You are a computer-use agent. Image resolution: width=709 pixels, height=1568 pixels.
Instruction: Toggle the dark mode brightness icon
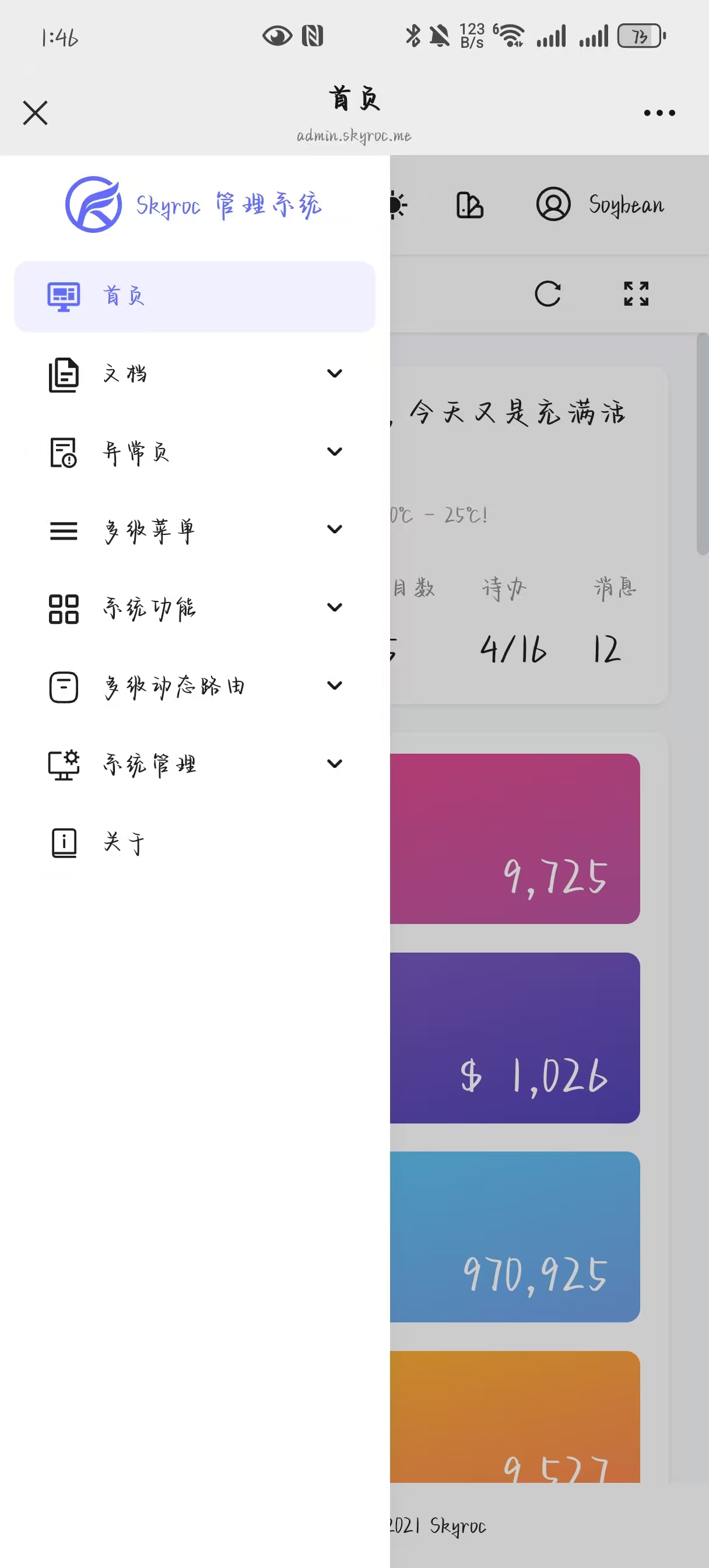[x=398, y=205]
